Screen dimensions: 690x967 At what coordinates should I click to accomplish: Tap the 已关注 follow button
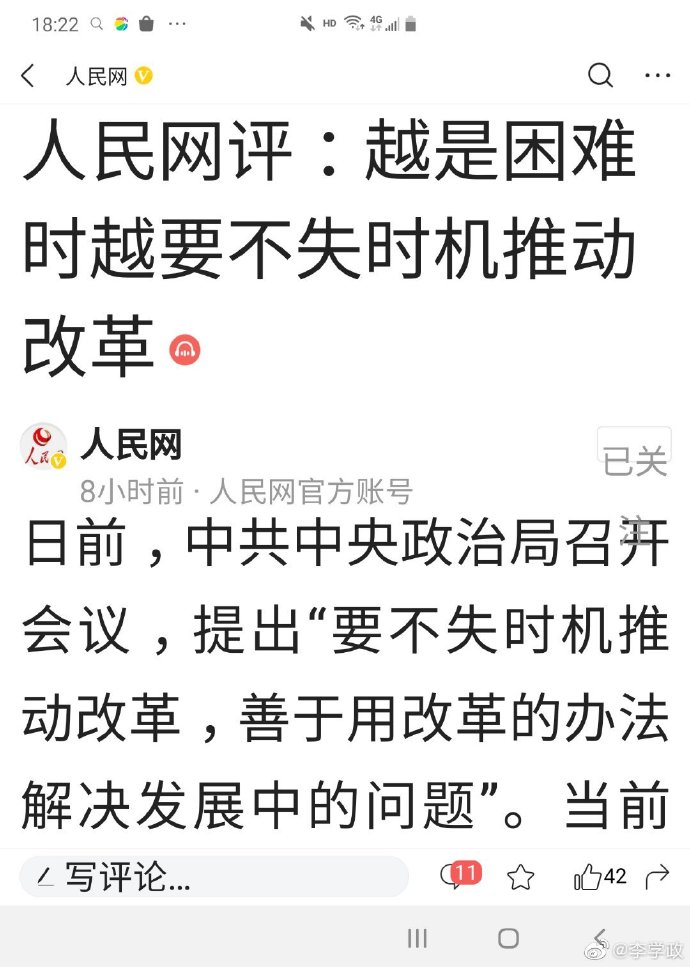pyautogui.click(x=634, y=461)
